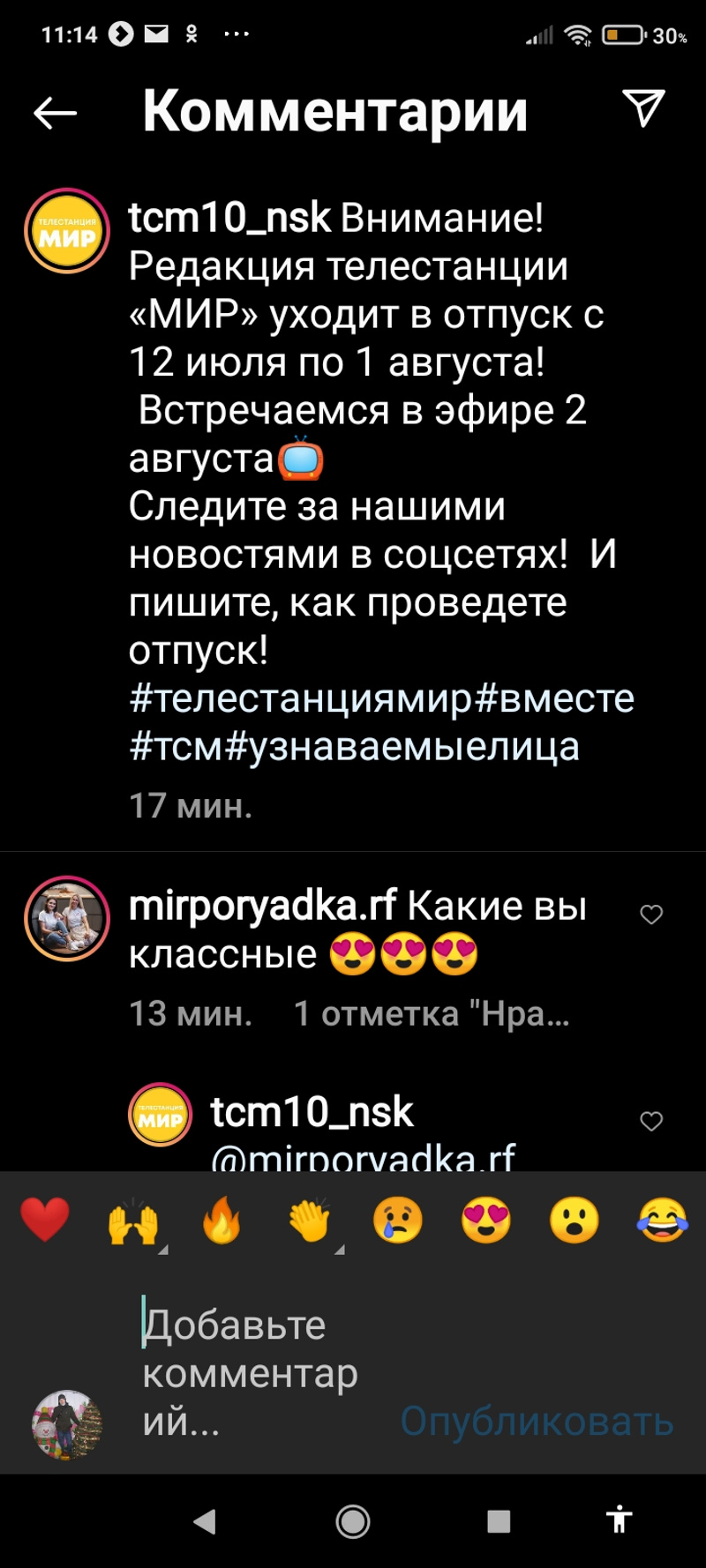Share the post via the paper plane icon

coord(643,108)
